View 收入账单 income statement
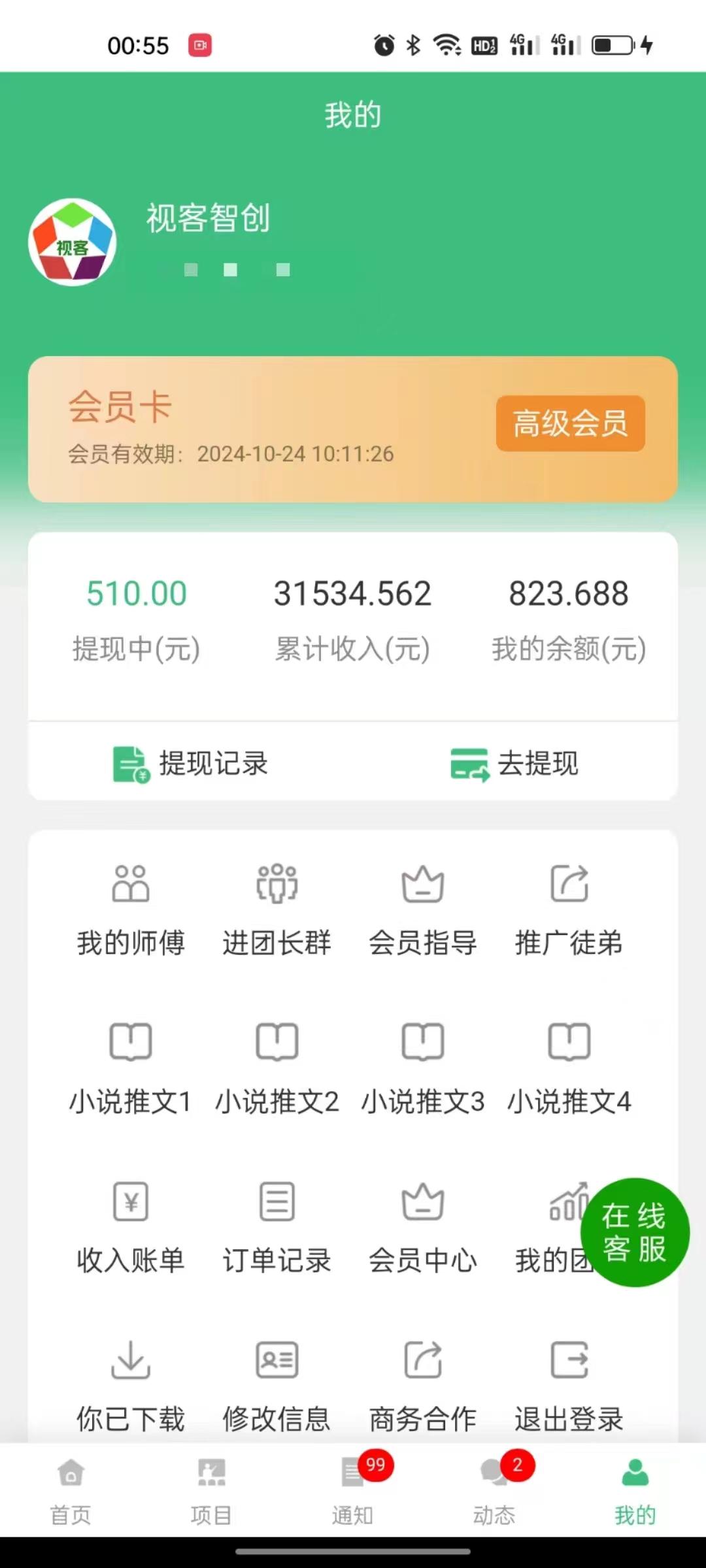This screenshot has width=706, height=1568. (131, 1227)
